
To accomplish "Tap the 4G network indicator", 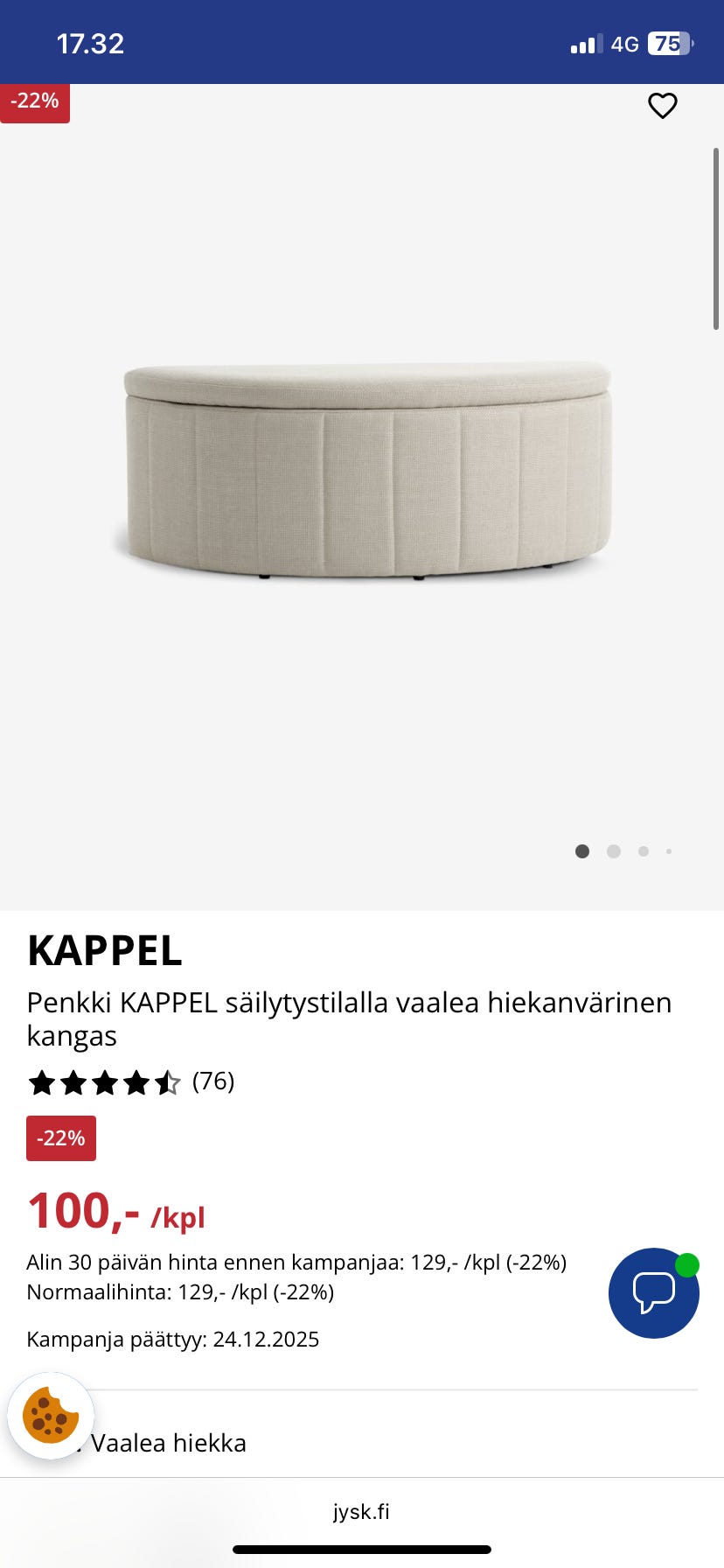I will pyautogui.click(x=623, y=43).
